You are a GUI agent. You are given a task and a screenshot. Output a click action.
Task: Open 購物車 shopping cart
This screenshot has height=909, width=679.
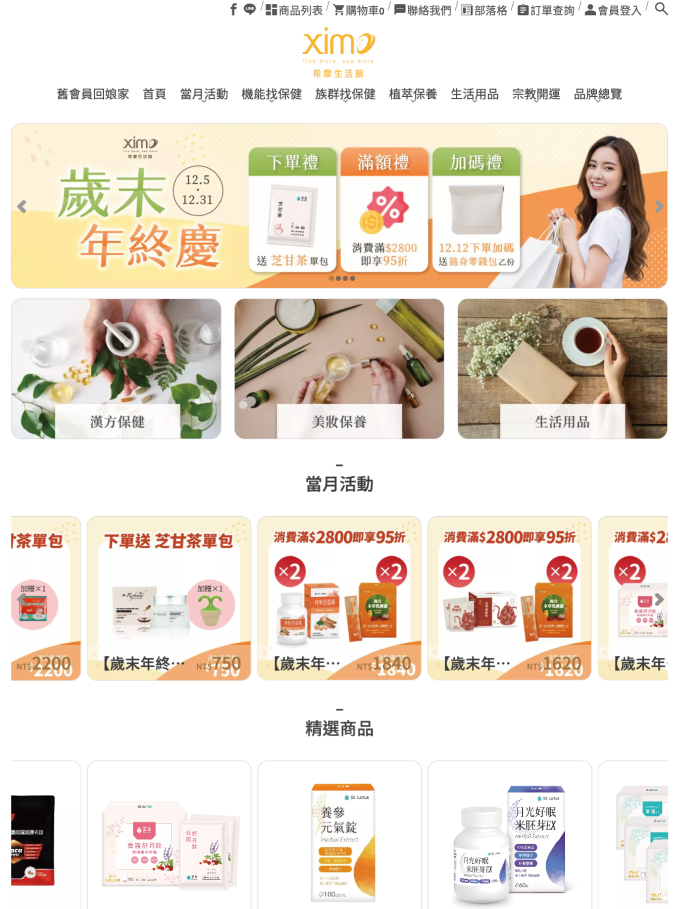coord(358,10)
